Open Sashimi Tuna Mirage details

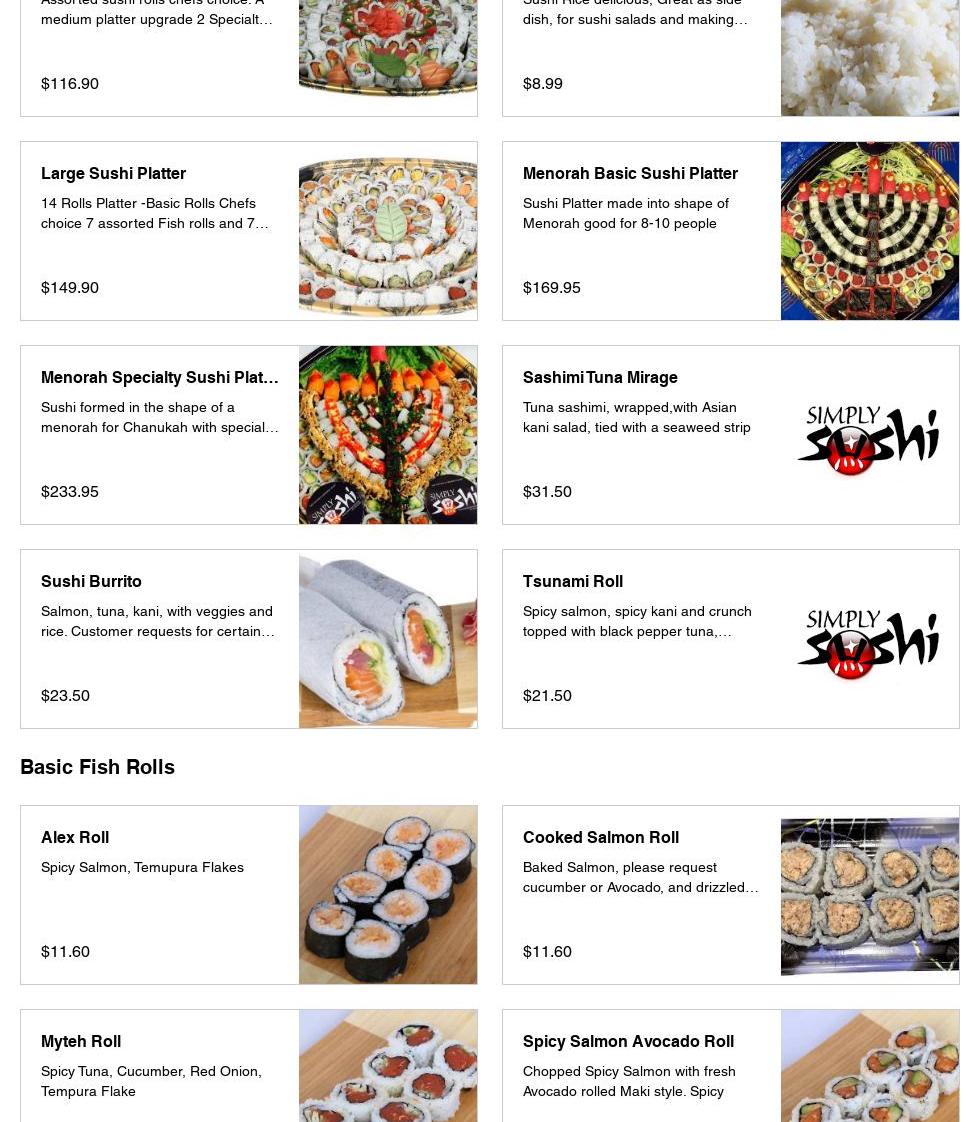click(600, 378)
